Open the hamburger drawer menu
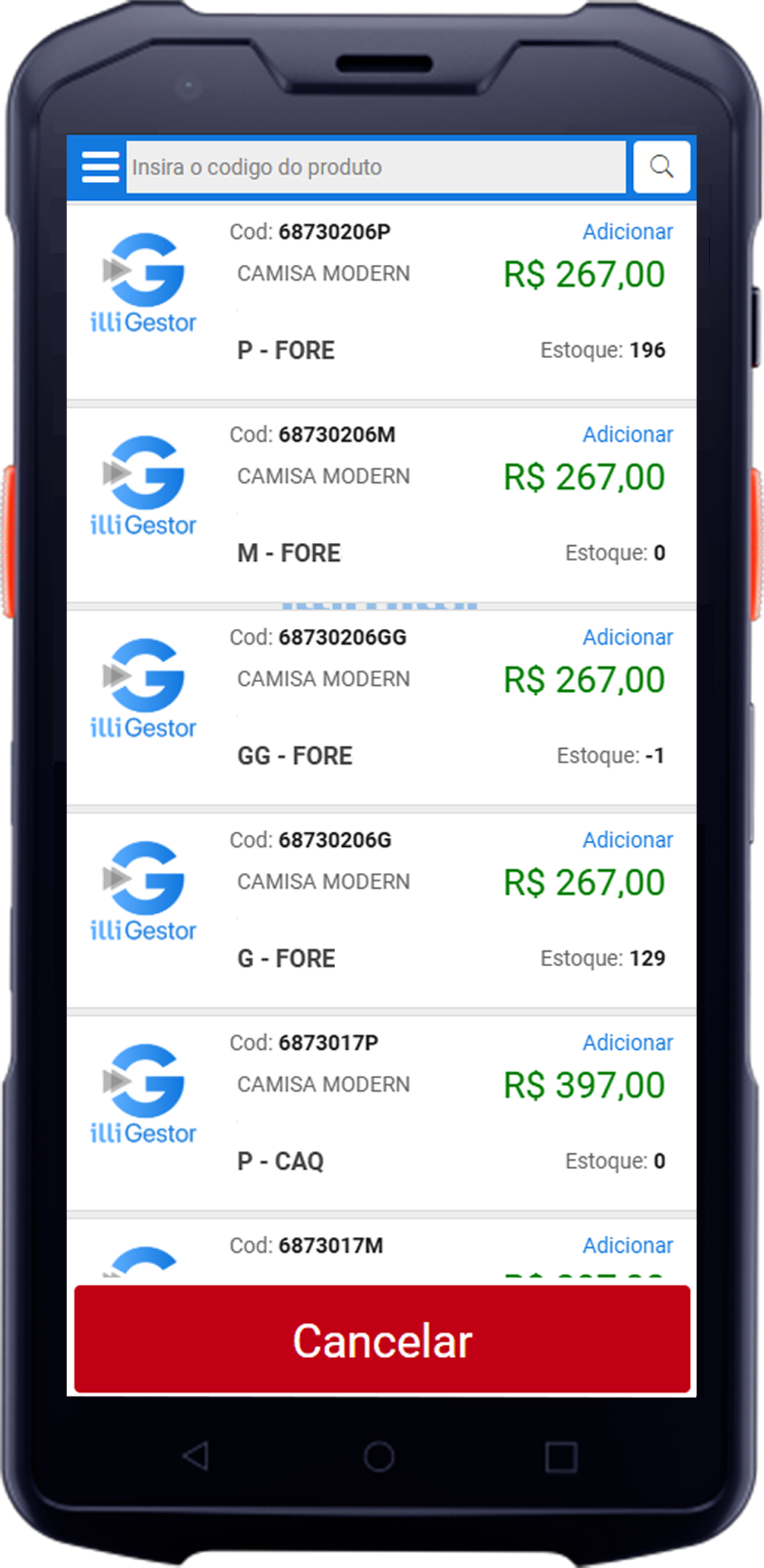 pyautogui.click(x=100, y=167)
